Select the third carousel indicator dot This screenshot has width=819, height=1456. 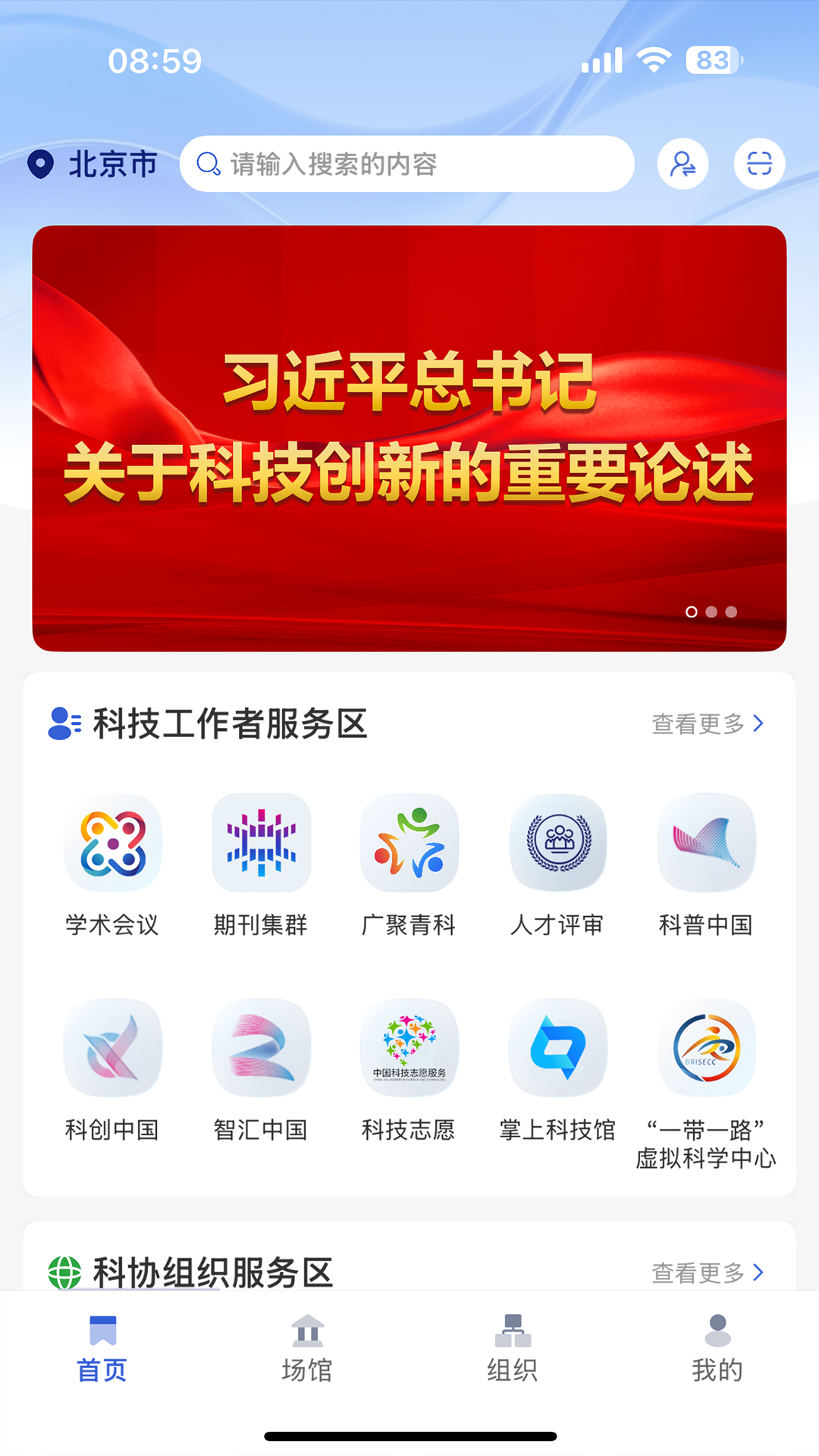[731, 610]
